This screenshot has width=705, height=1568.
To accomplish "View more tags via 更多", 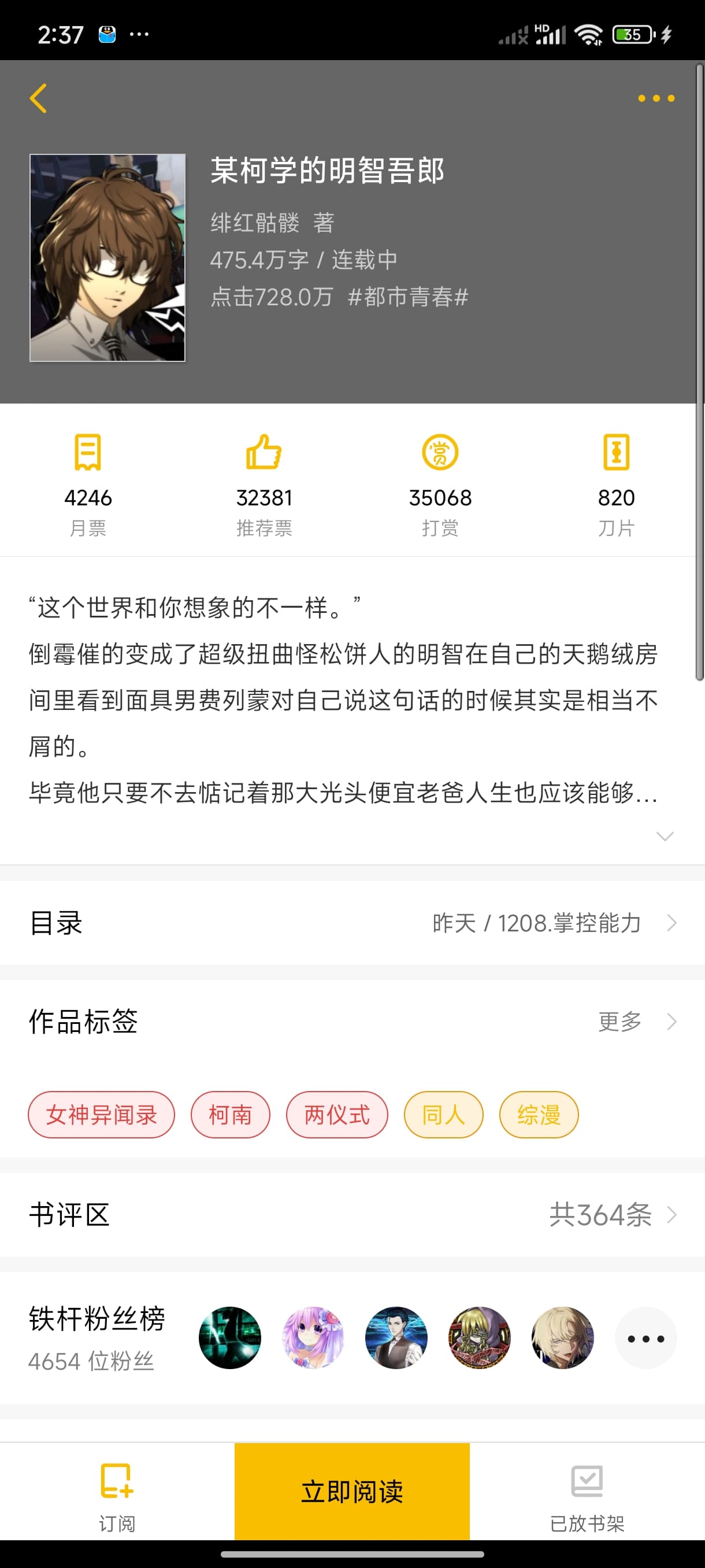I will pyautogui.click(x=636, y=1022).
